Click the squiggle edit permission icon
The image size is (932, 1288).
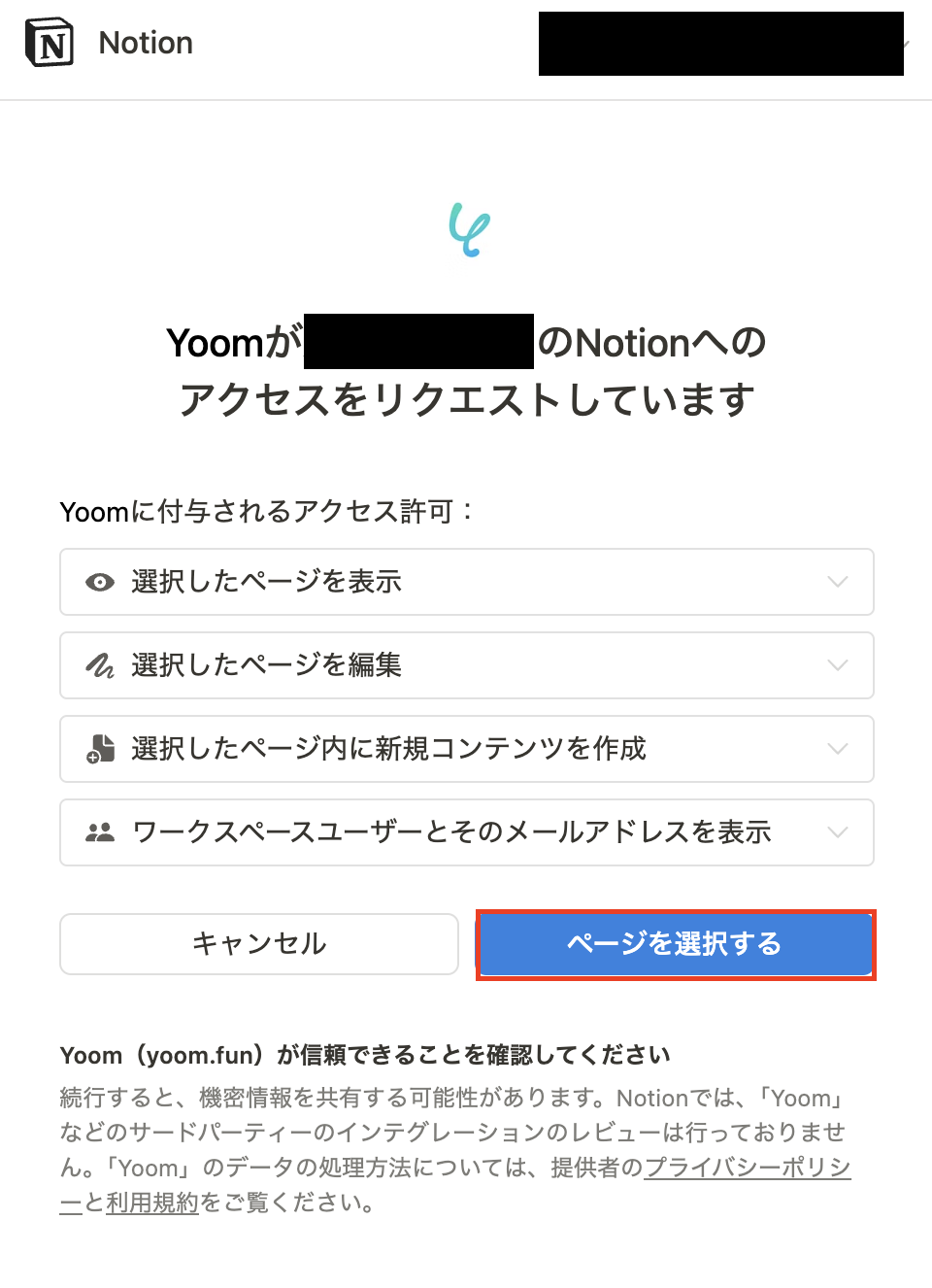click(x=98, y=665)
